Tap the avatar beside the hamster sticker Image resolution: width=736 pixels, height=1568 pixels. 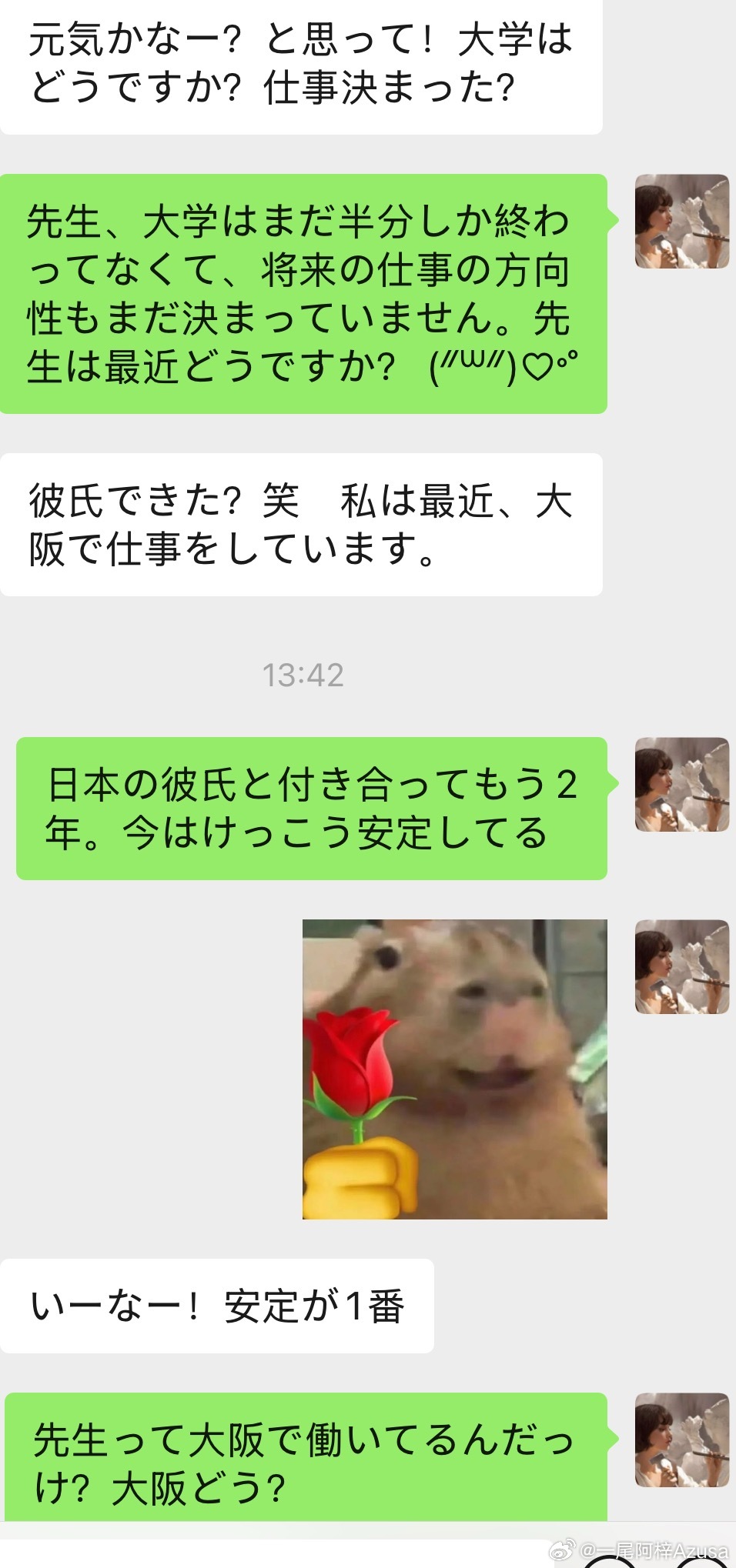click(x=681, y=966)
